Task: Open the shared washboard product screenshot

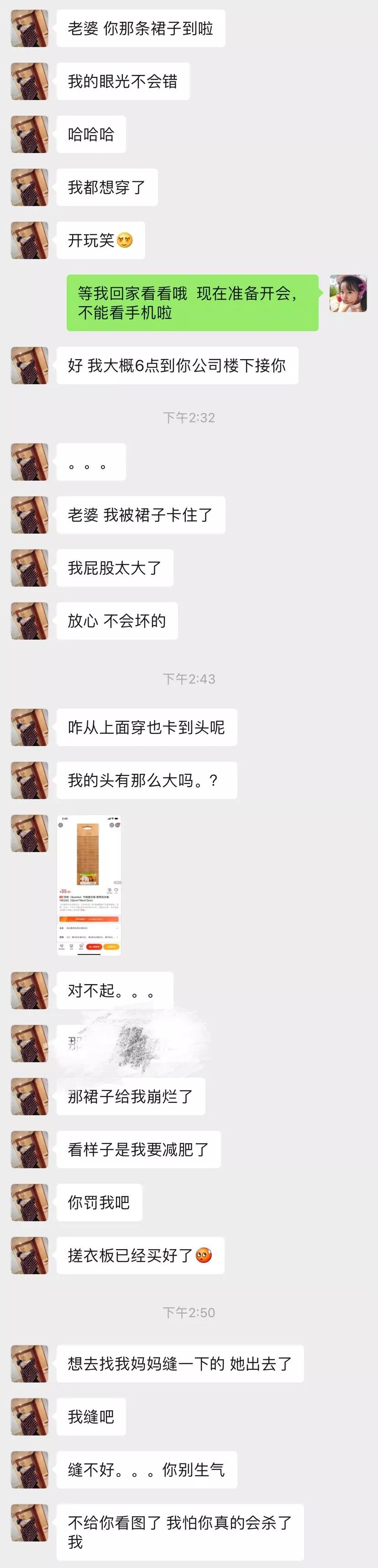Action: [89, 885]
